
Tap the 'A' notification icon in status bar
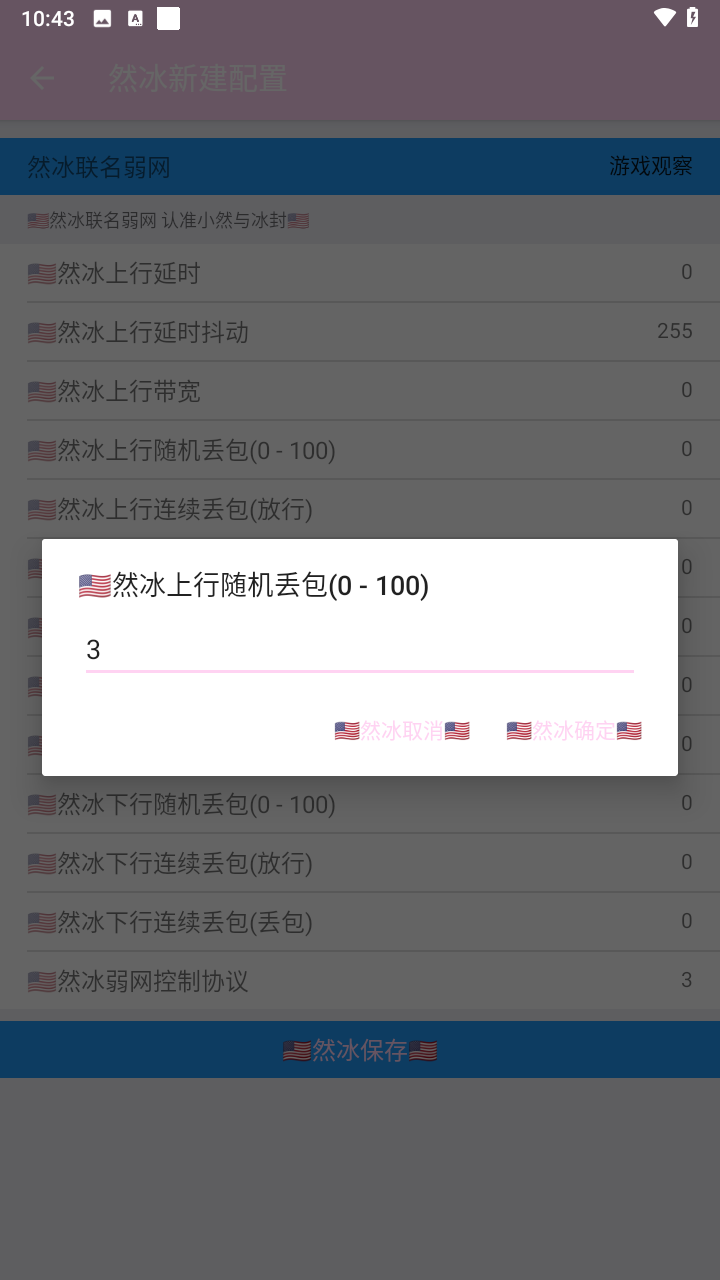point(136,17)
